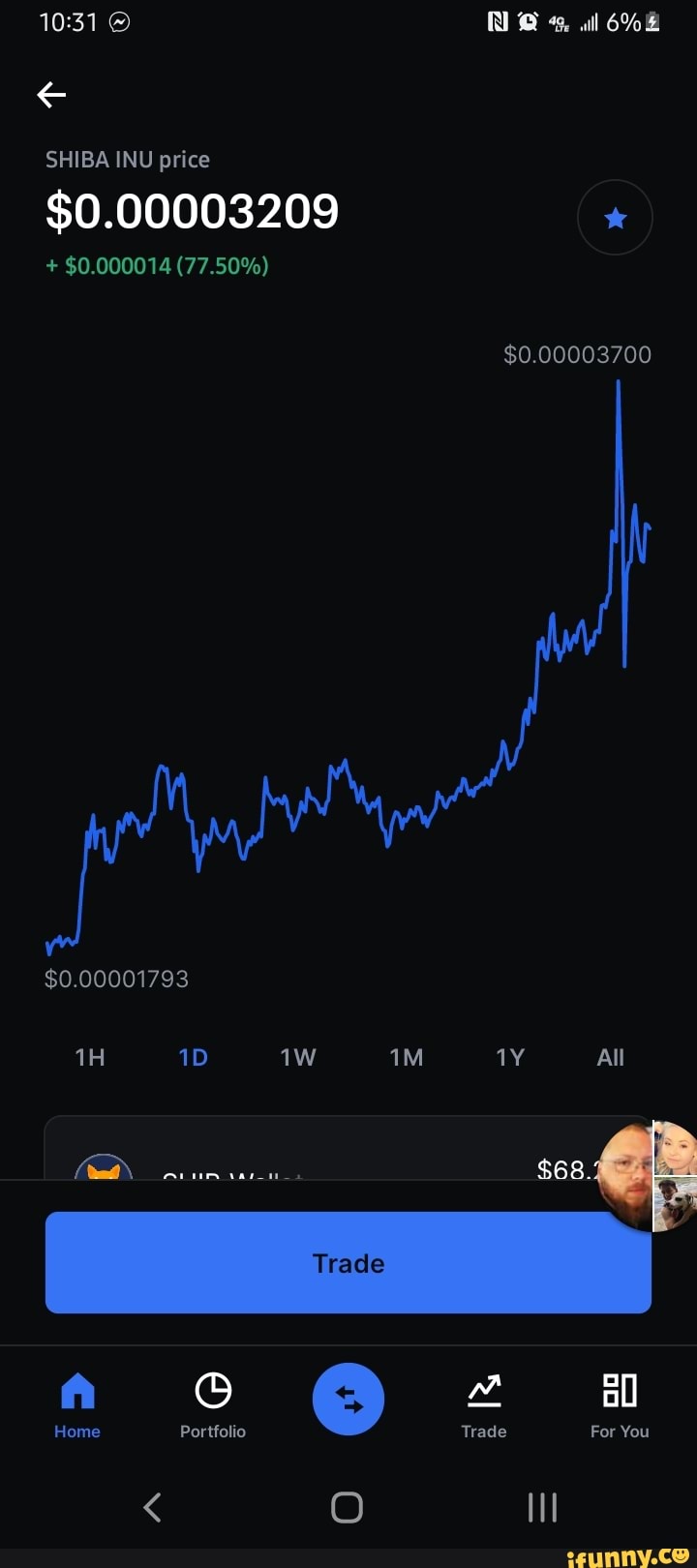Show the All-time price chart
This screenshot has height=1568, width=697.
coord(611,1057)
